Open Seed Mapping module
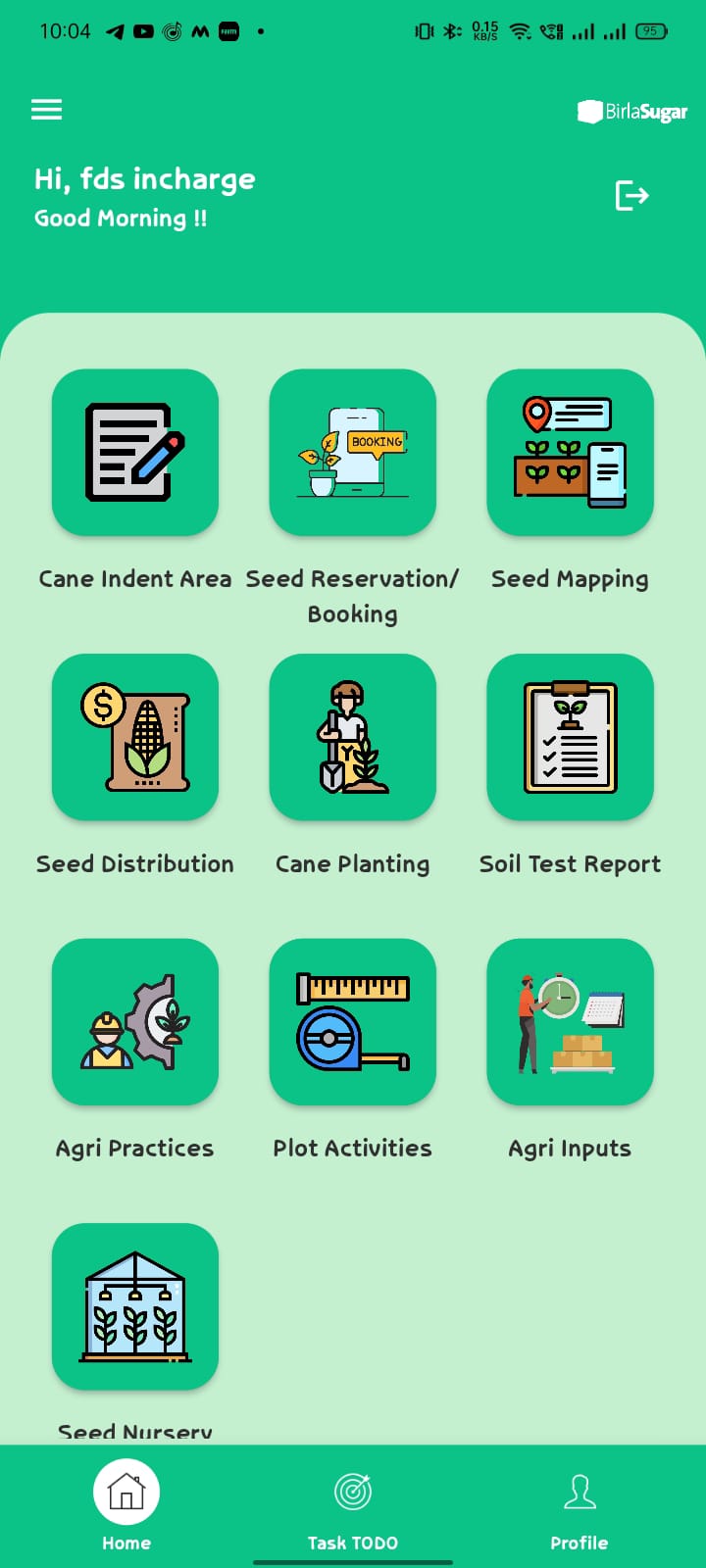The width and height of the screenshot is (706, 1568). click(x=570, y=453)
